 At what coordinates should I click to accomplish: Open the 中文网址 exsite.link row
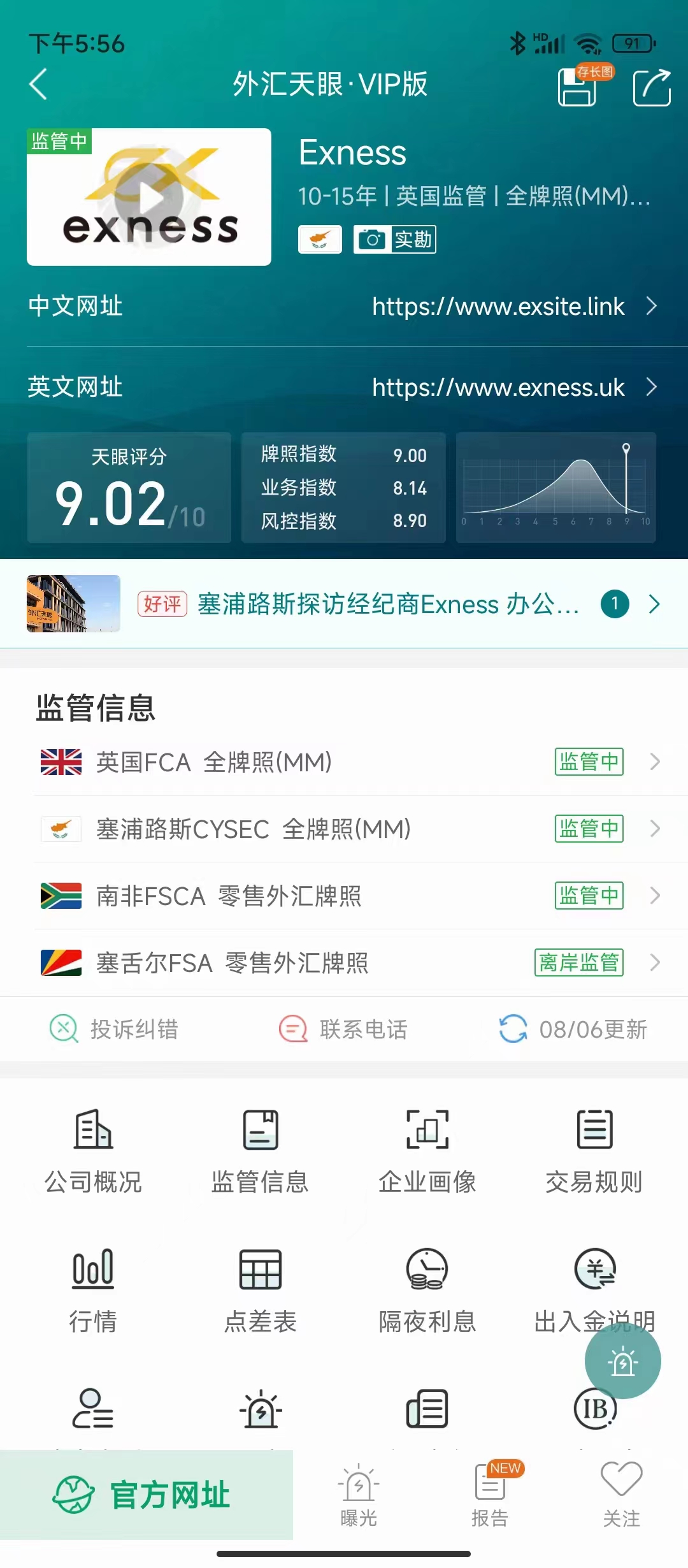tap(344, 307)
